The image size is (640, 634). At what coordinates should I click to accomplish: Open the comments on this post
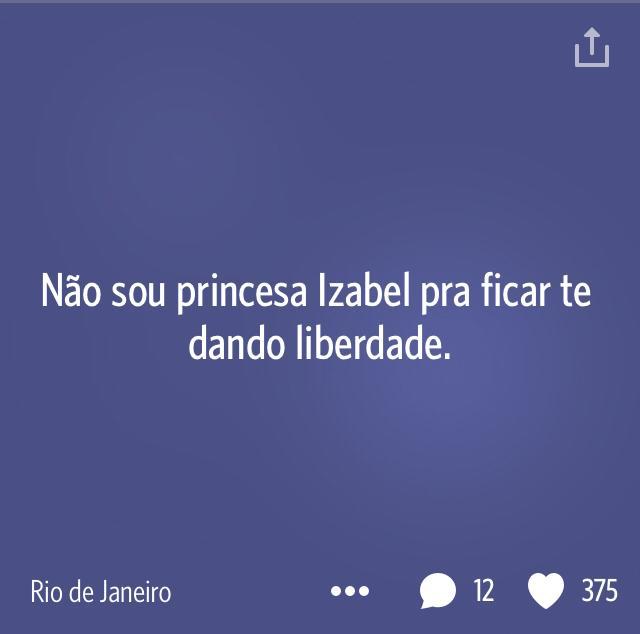tap(438, 591)
